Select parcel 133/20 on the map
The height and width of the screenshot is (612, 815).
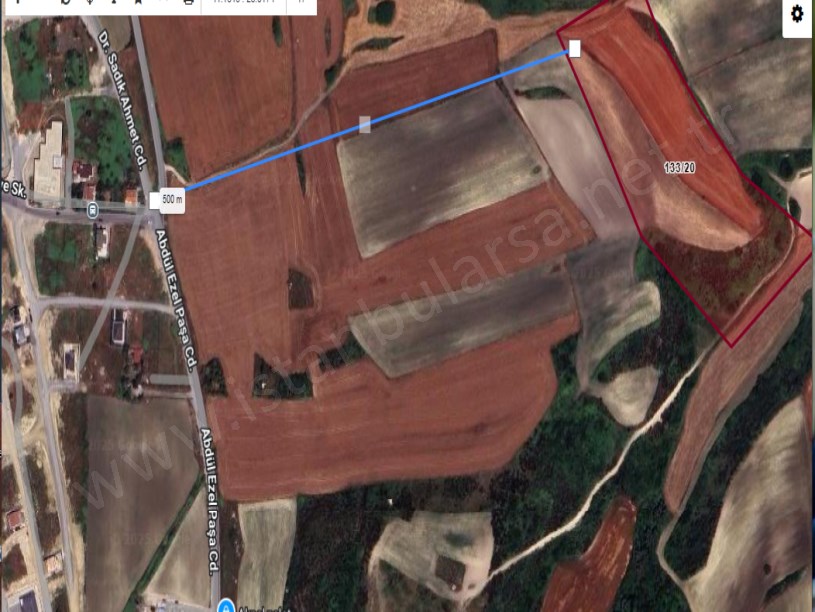[x=680, y=168]
